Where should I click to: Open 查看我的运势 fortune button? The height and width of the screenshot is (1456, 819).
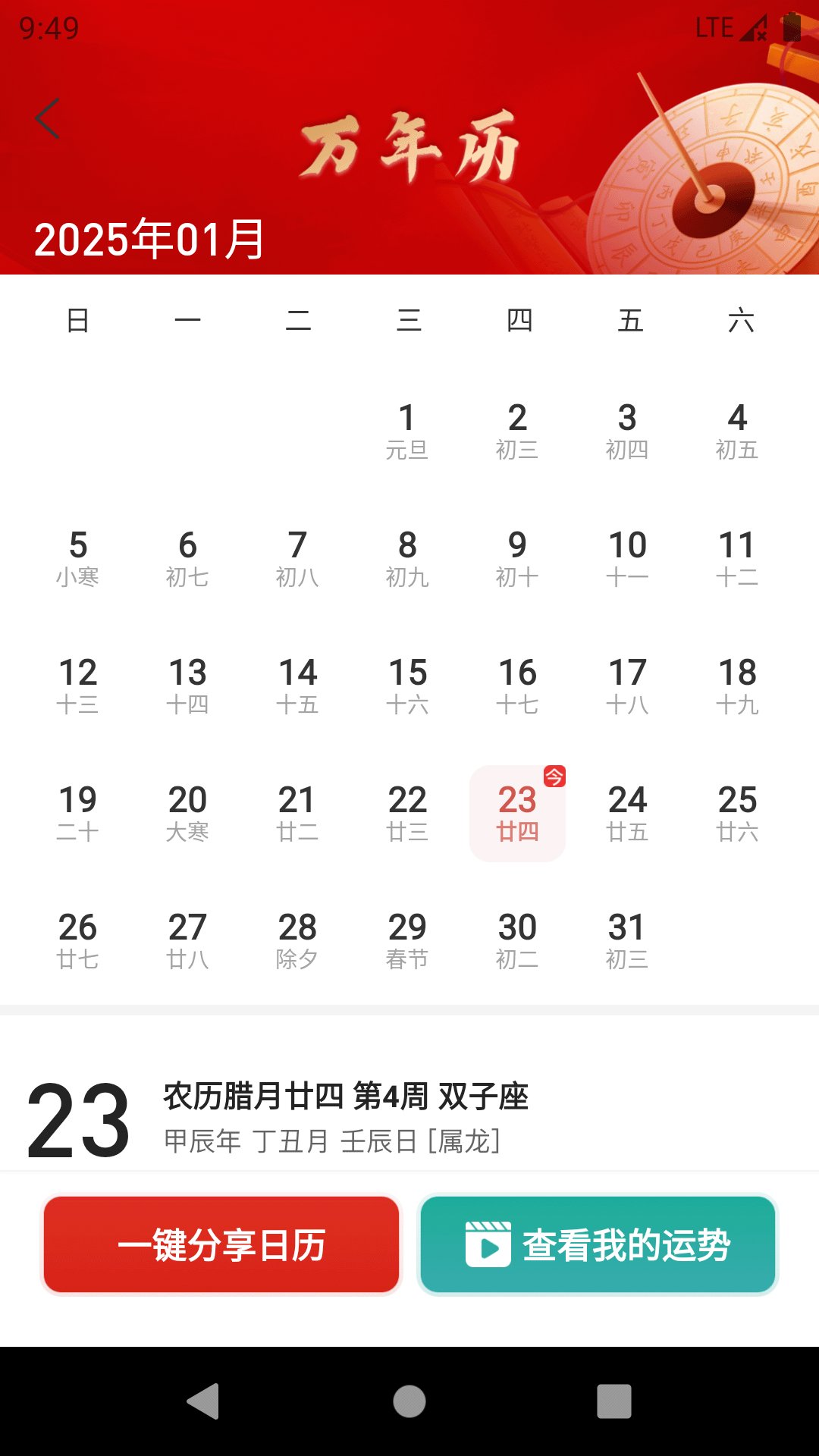(x=598, y=1244)
